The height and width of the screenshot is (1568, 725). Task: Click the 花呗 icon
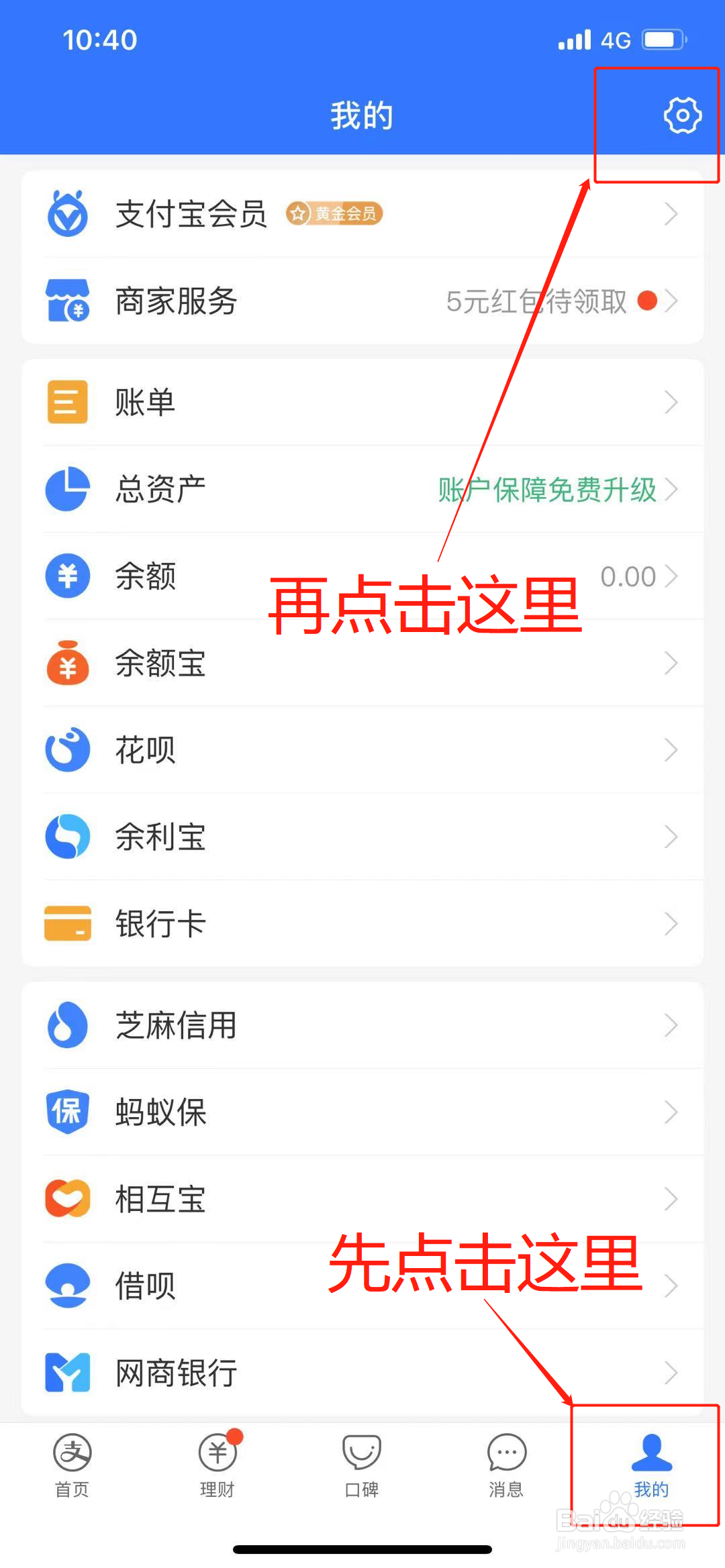pyautogui.click(x=67, y=750)
